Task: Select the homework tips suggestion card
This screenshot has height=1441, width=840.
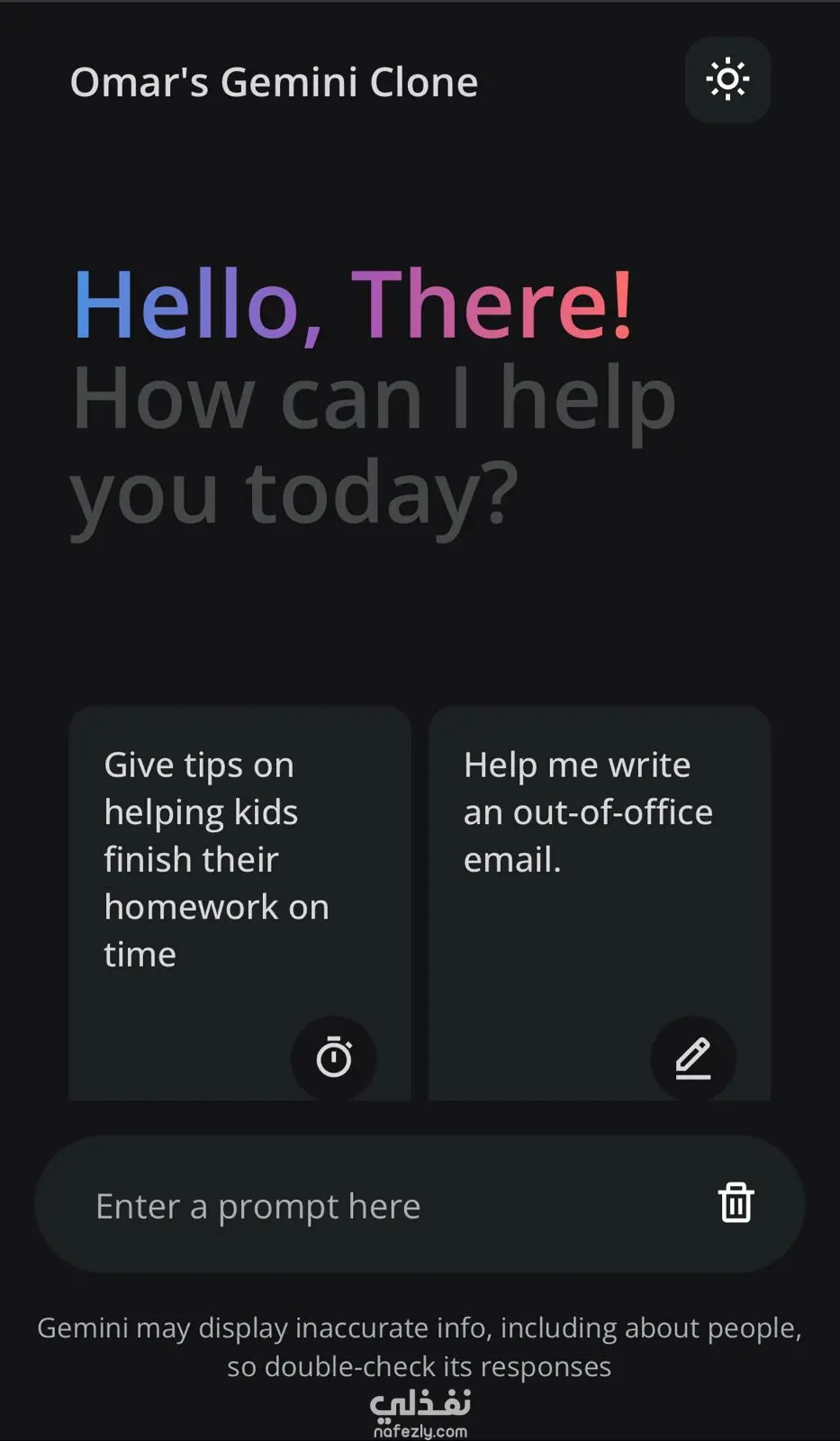Action: point(239,901)
